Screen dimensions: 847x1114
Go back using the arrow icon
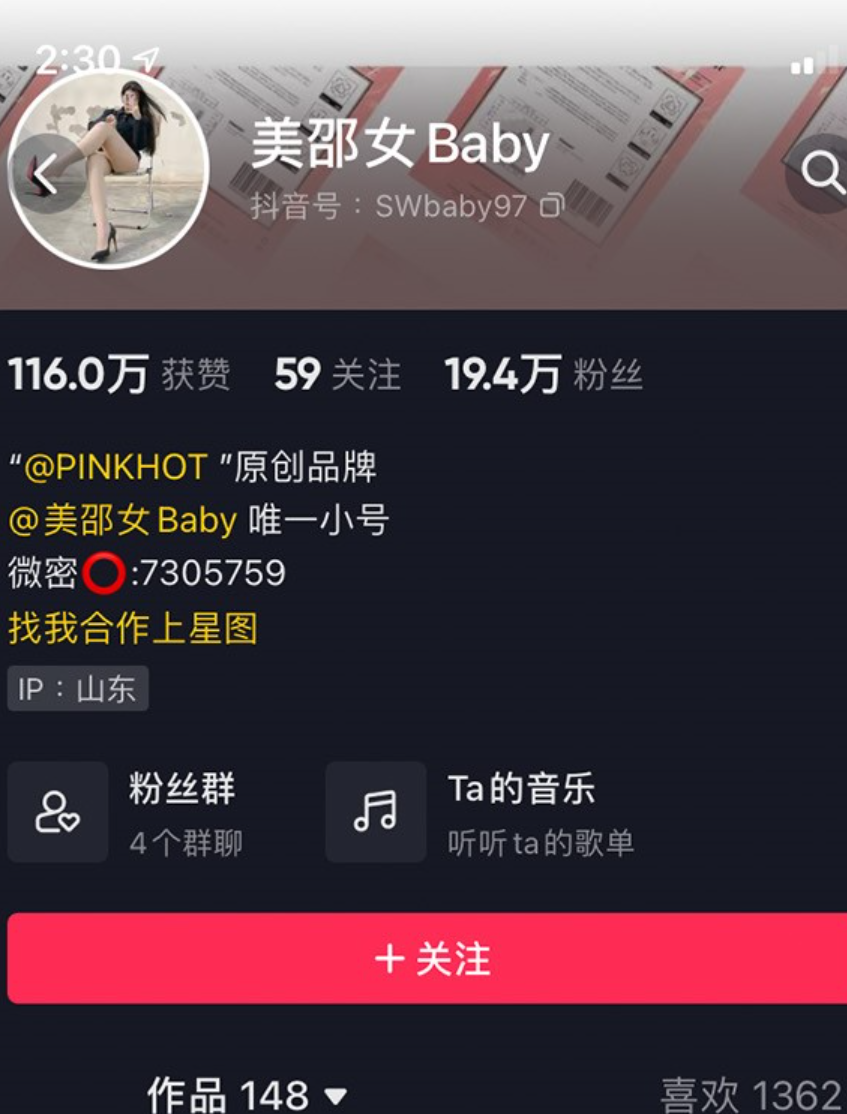tap(45, 175)
